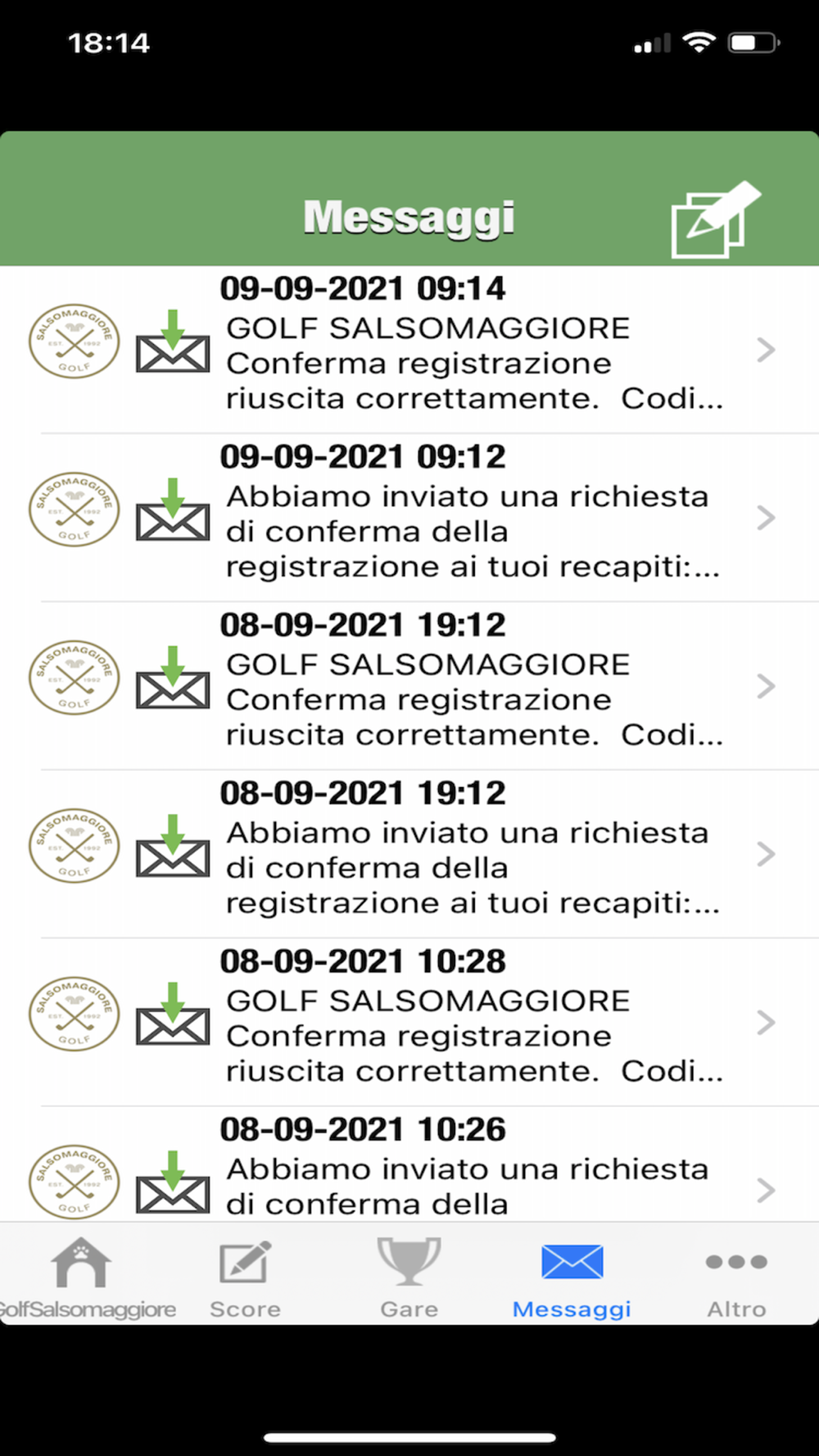Open the message from 09-09-2021 09:14

coord(409,350)
